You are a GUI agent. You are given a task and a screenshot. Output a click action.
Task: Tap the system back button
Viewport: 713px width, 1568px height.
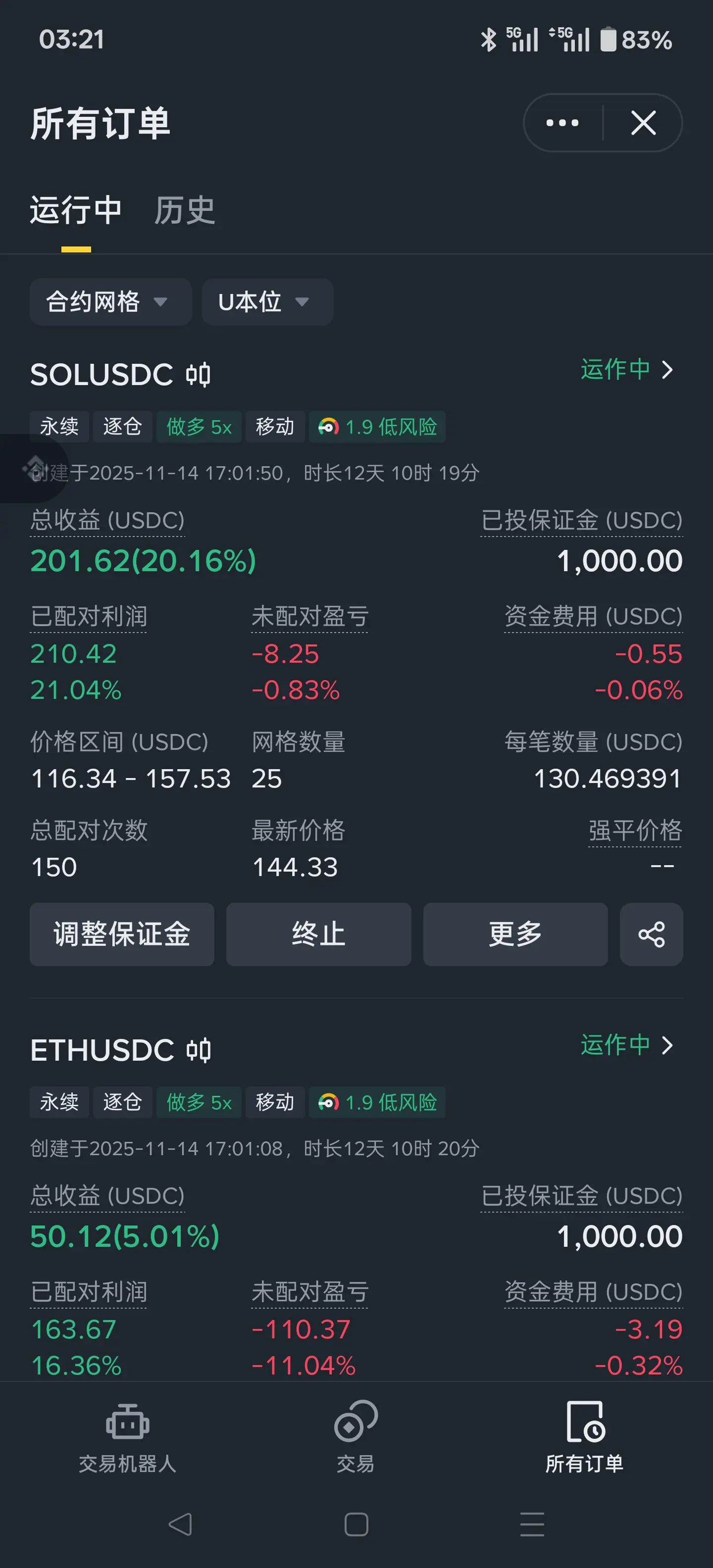pos(180,1524)
